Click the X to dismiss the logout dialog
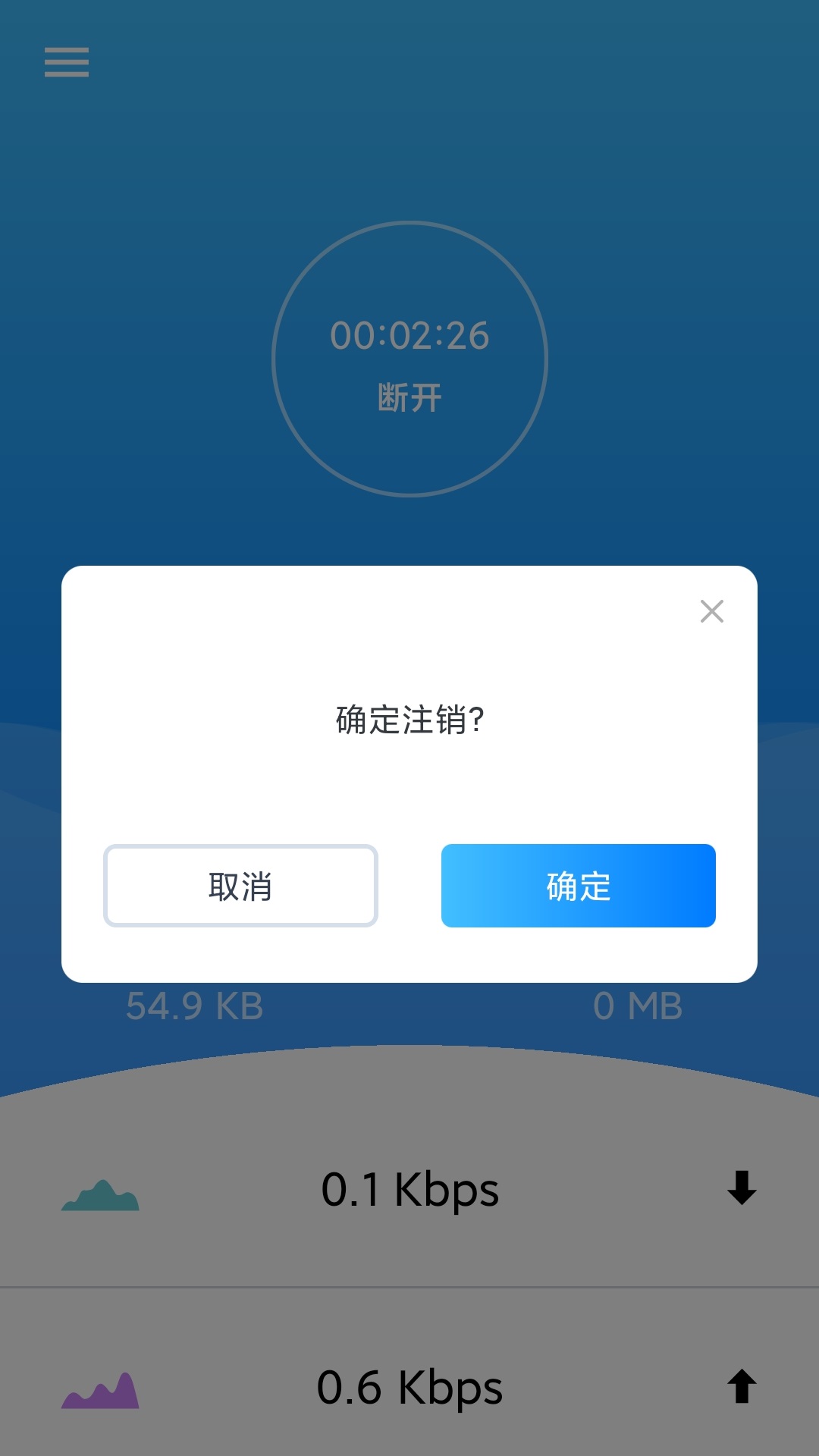The width and height of the screenshot is (819, 1456). coord(711,611)
